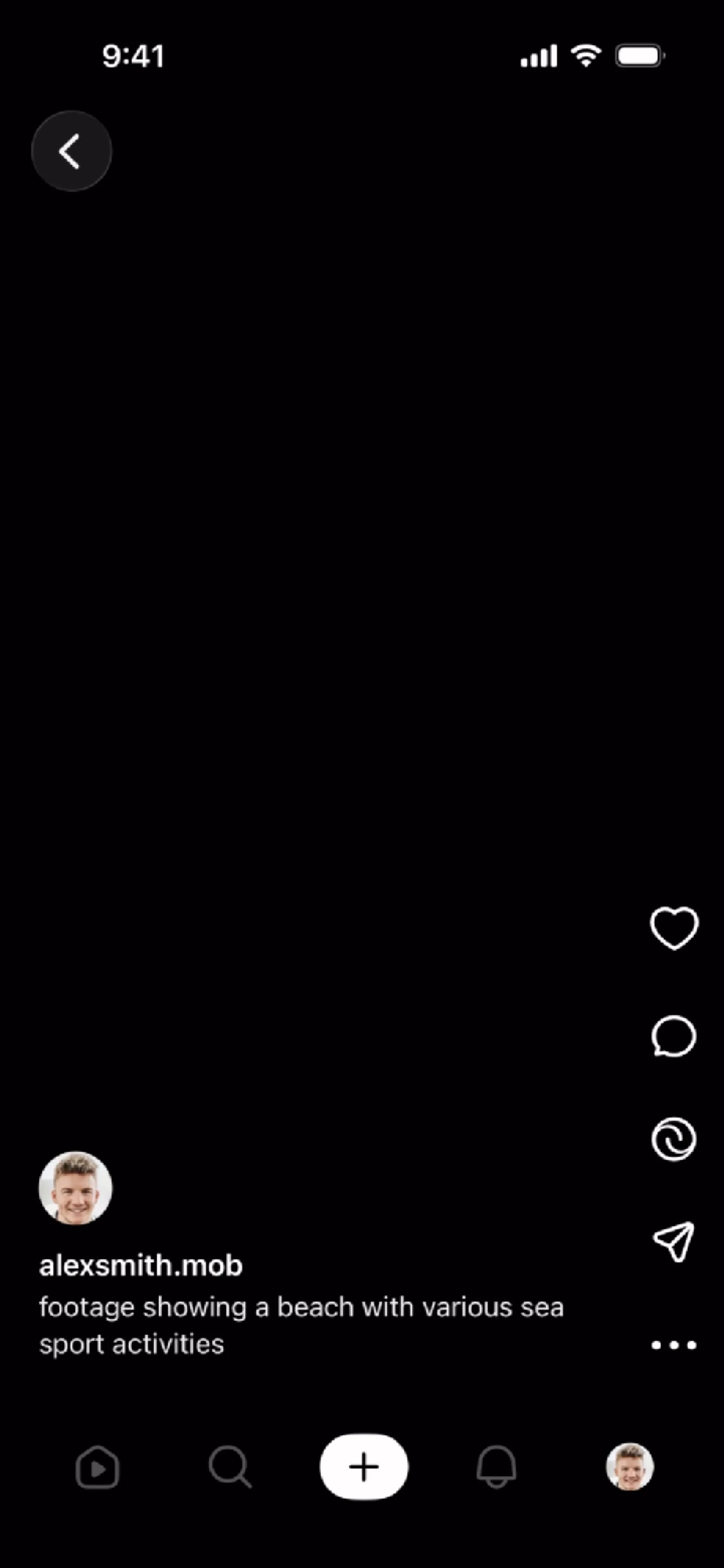Create a new post with plus button
The width and height of the screenshot is (724, 1568).
(364, 1467)
